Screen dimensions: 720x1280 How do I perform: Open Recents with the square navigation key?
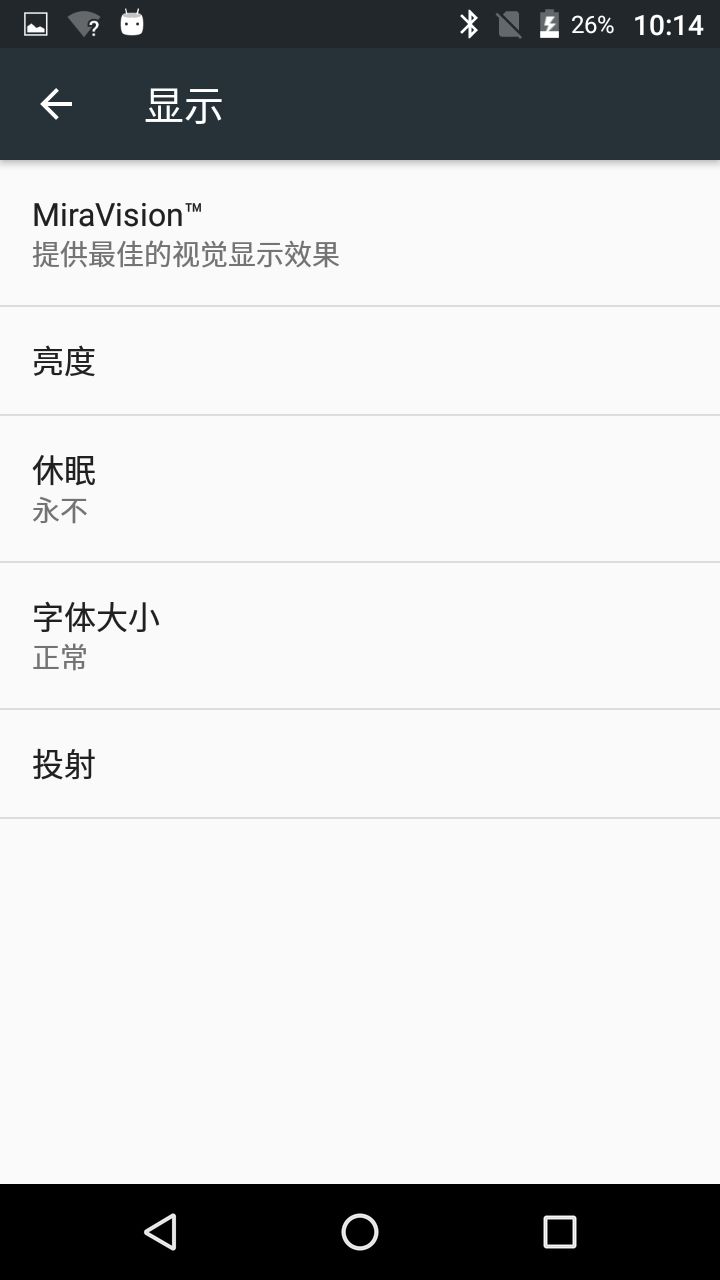click(562, 1233)
